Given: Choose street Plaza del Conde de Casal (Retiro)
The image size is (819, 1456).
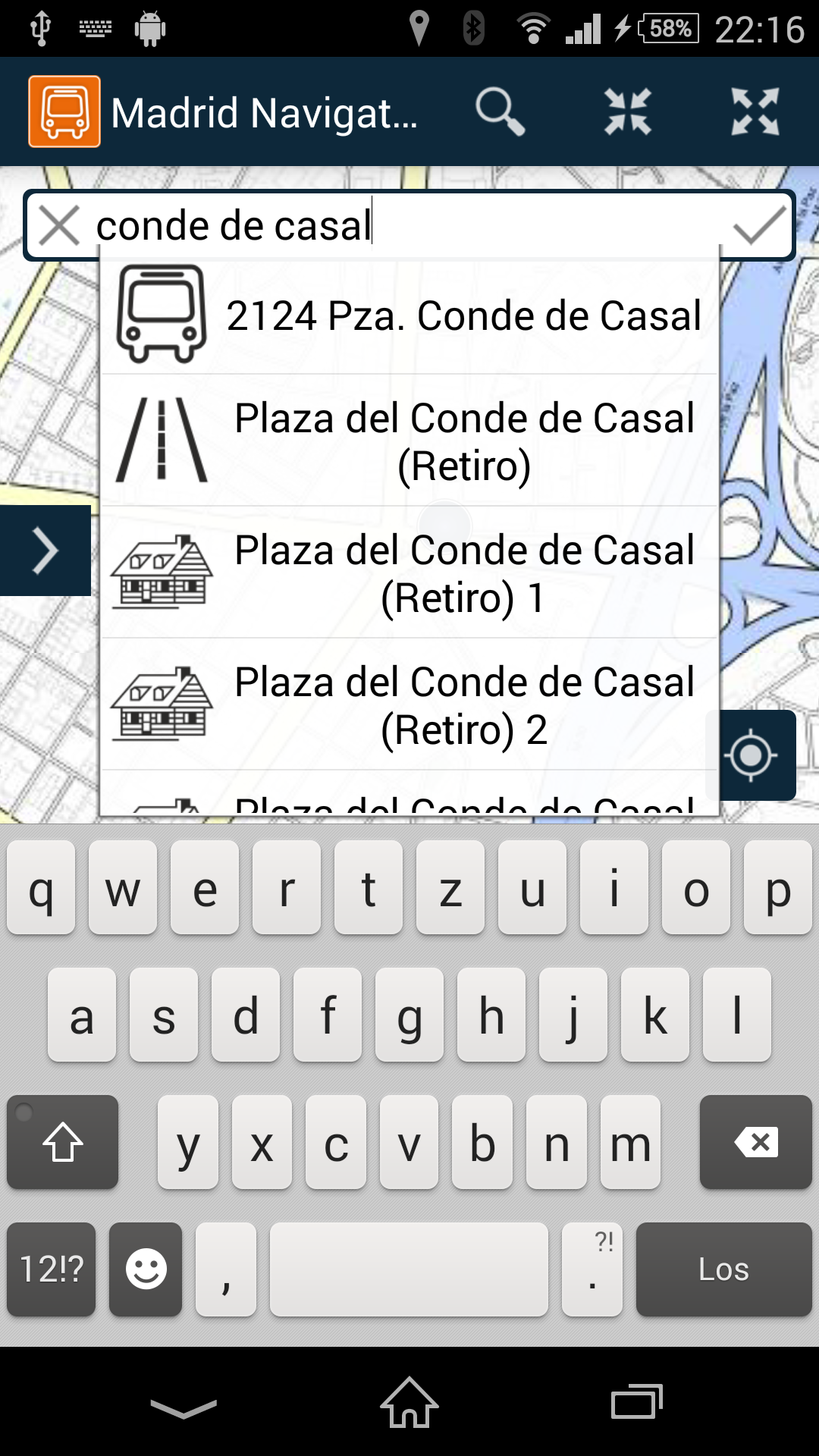Looking at the screenshot, I should (x=409, y=441).
